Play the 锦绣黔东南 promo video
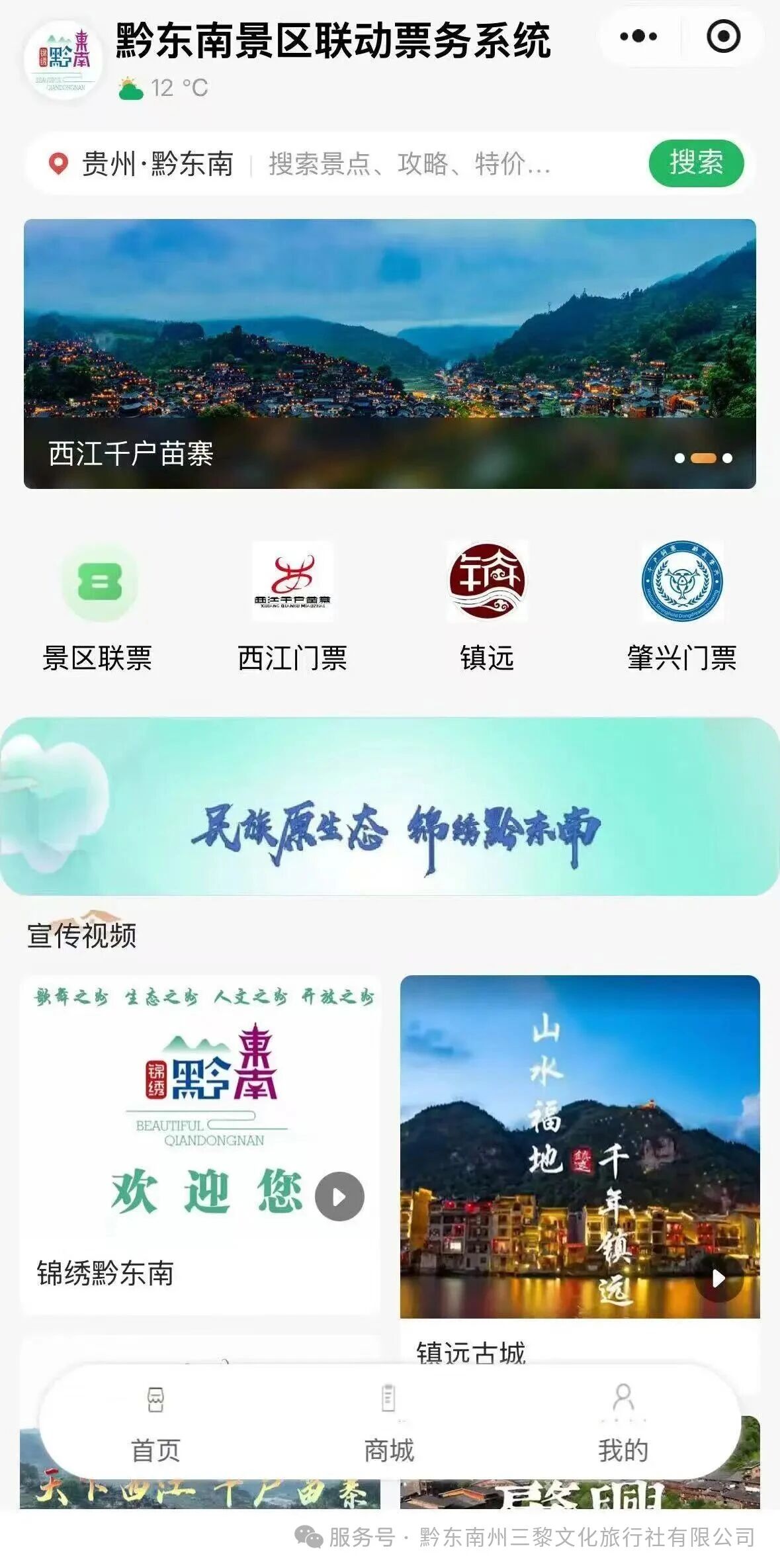 tap(339, 1196)
